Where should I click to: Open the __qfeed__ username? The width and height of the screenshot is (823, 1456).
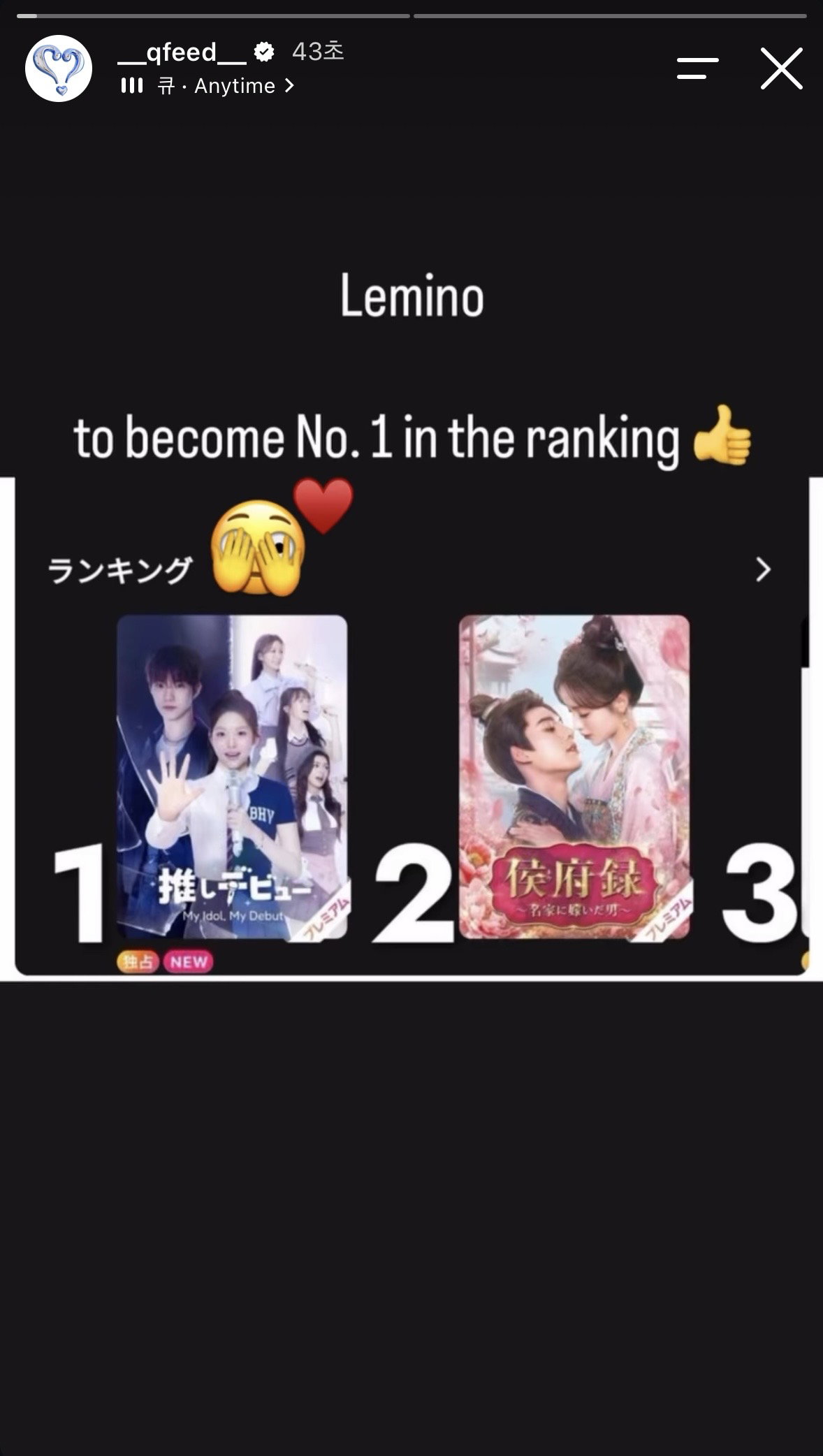coord(182,52)
